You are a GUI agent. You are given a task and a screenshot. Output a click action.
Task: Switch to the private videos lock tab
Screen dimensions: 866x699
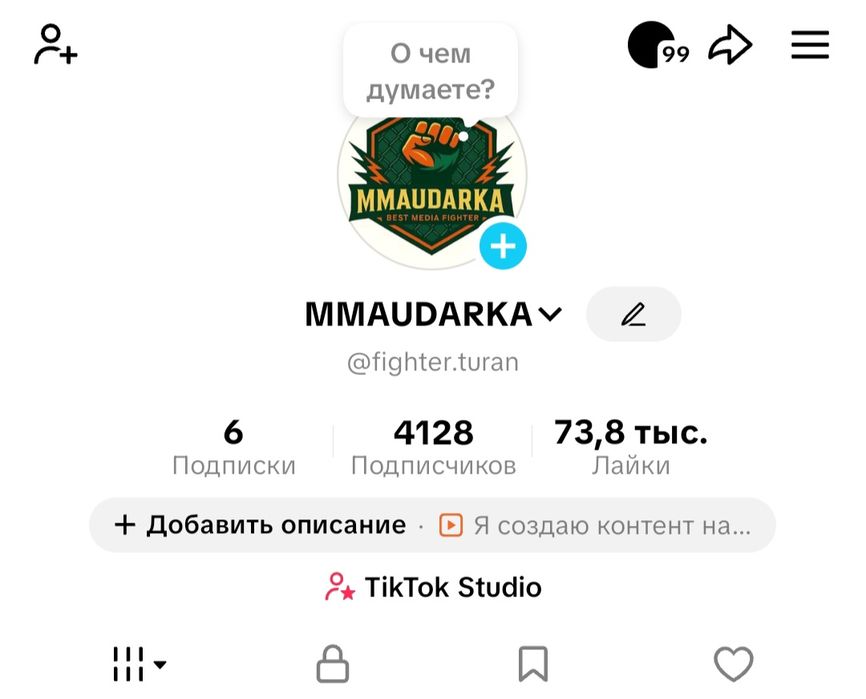coord(332,663)
